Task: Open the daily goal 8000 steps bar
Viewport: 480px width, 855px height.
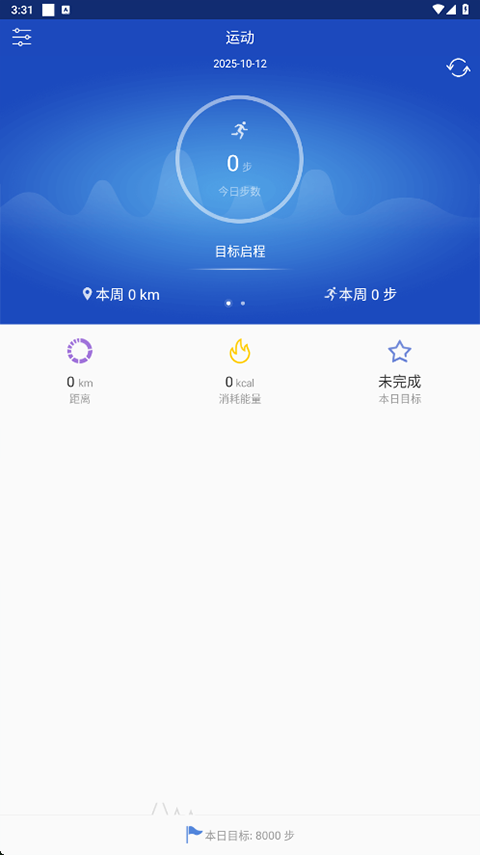Action: point(240,835)
